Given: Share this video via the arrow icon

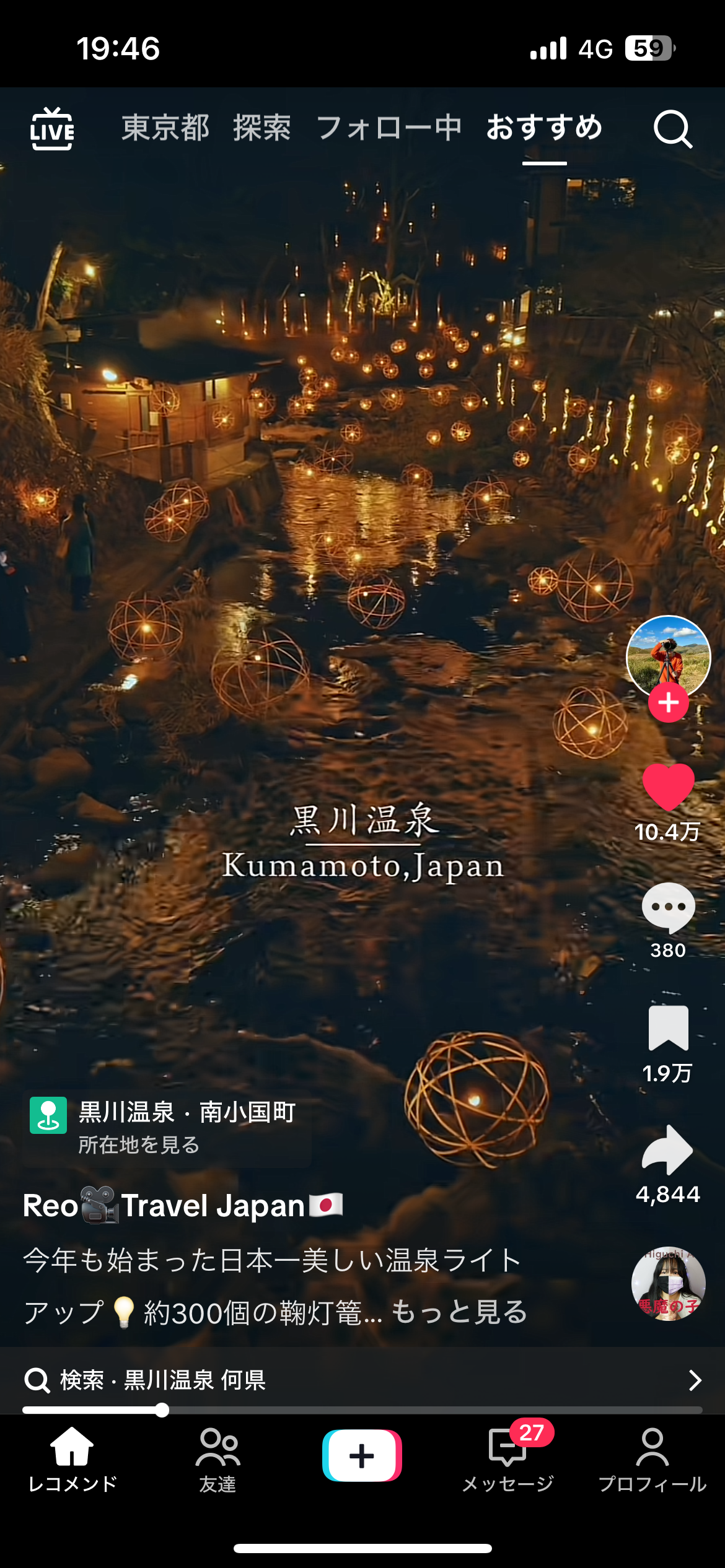Looking at the screenshot, I should pyautogui.click(x=668, y=1149).
